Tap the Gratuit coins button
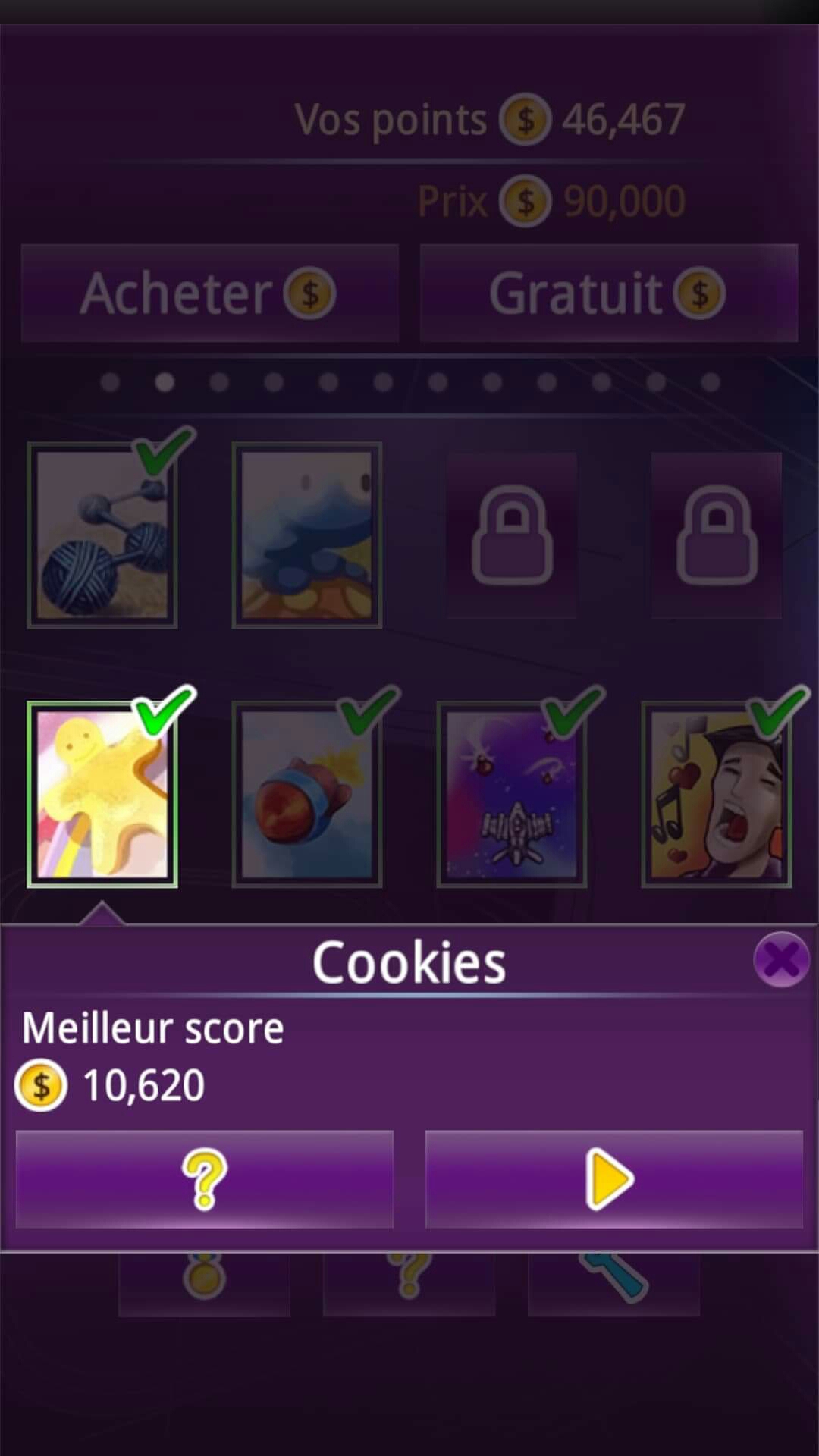This screenshot has width=819, height=1456. point(609,293)
